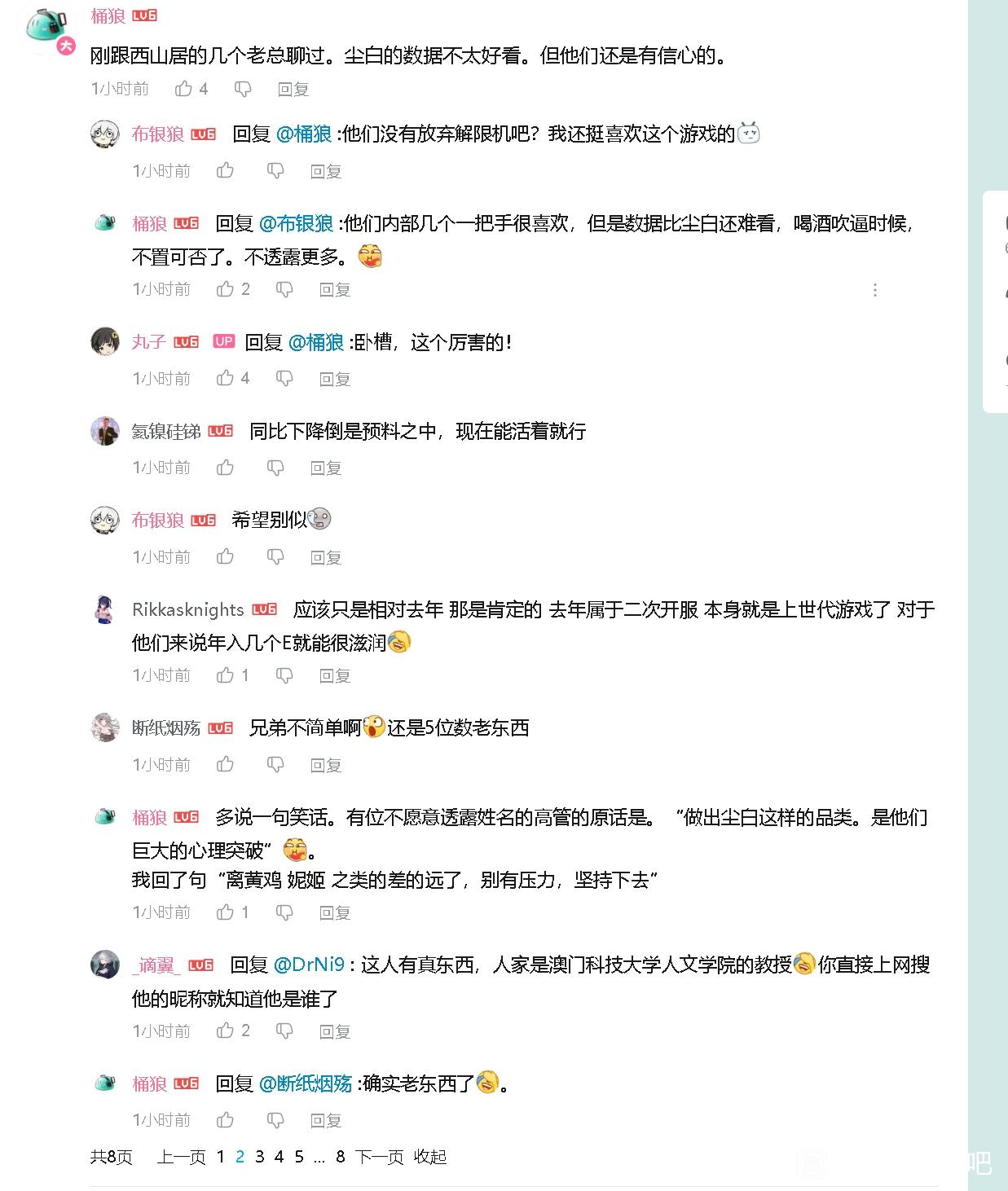Go to the previous page 上一页

181,1157
